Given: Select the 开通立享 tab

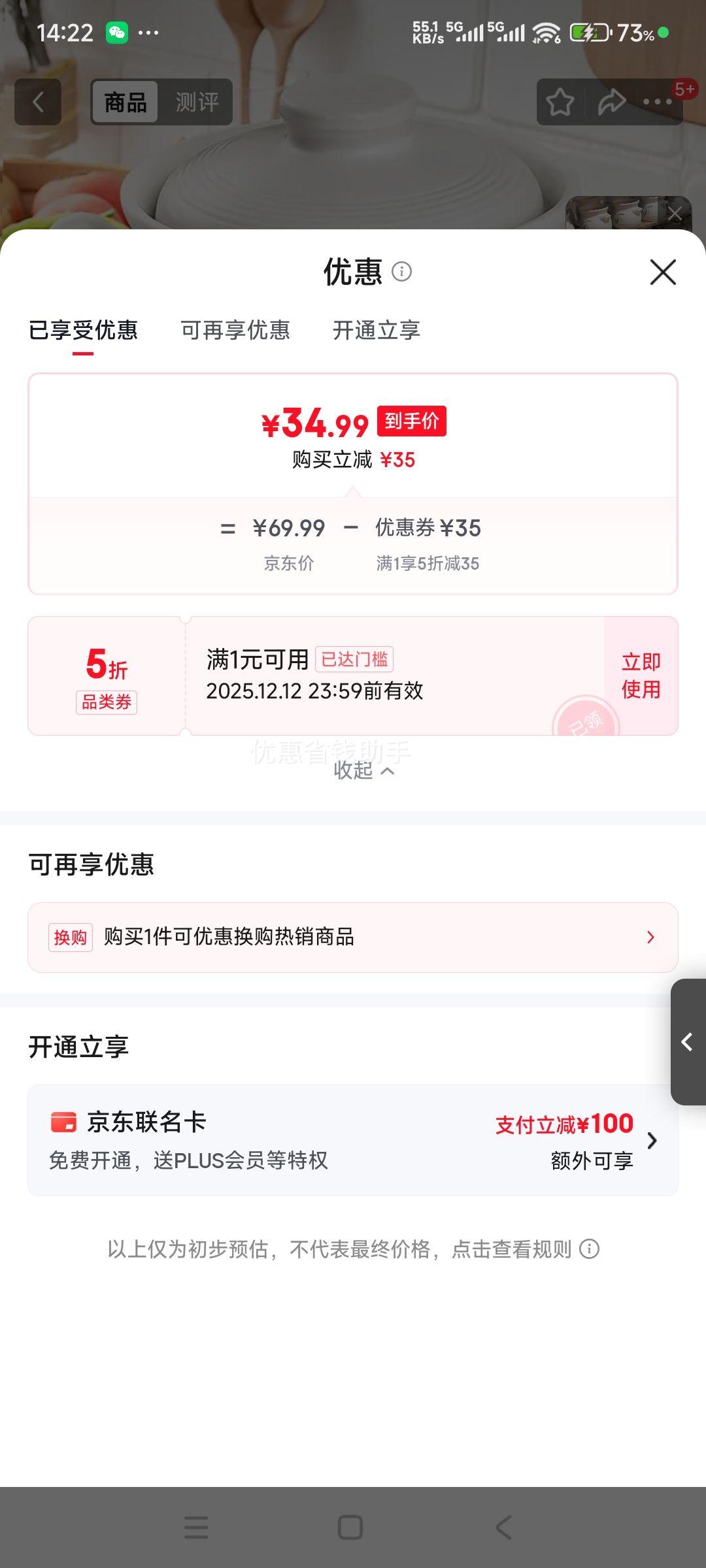Looking at the screenshot, I should point(376,331).
